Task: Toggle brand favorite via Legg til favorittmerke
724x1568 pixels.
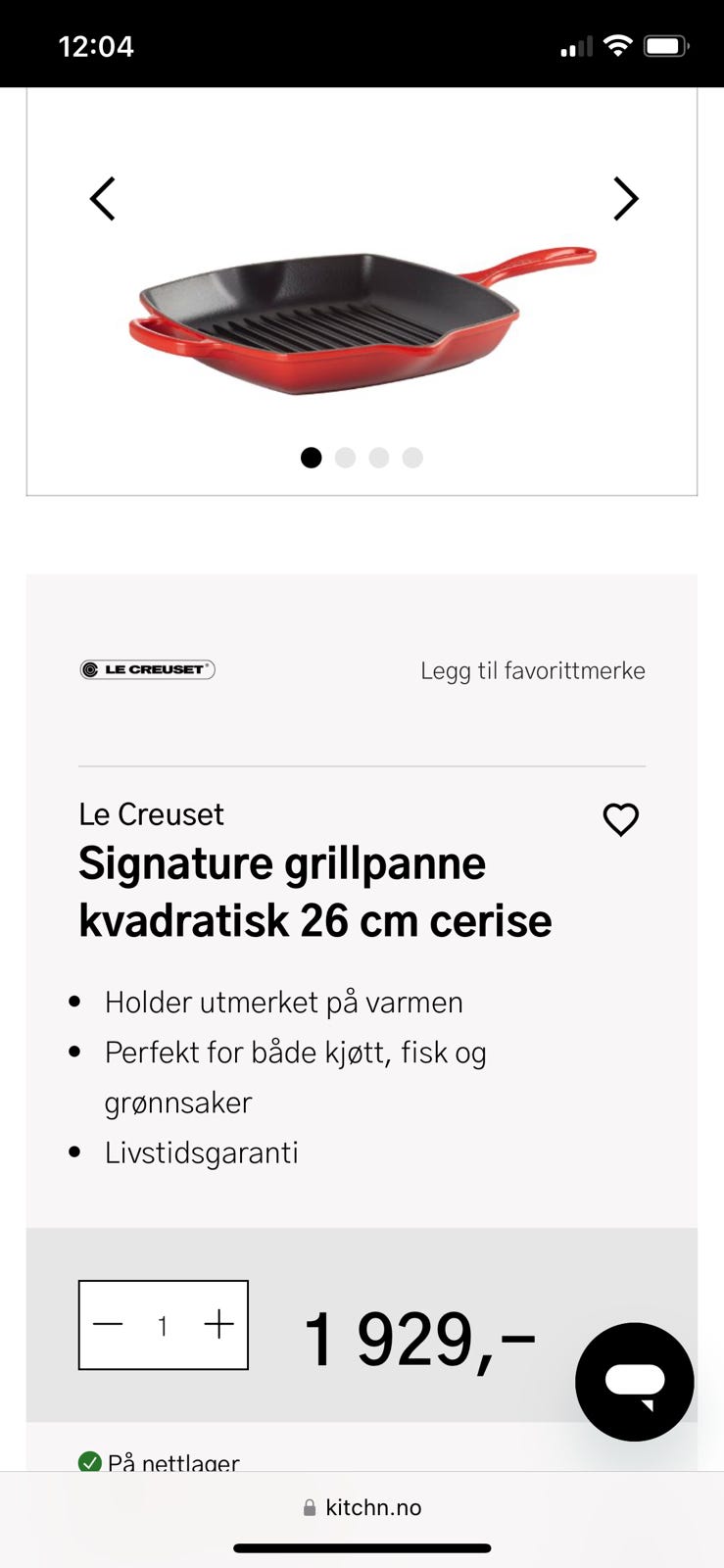Action: [x=532, y=670]
